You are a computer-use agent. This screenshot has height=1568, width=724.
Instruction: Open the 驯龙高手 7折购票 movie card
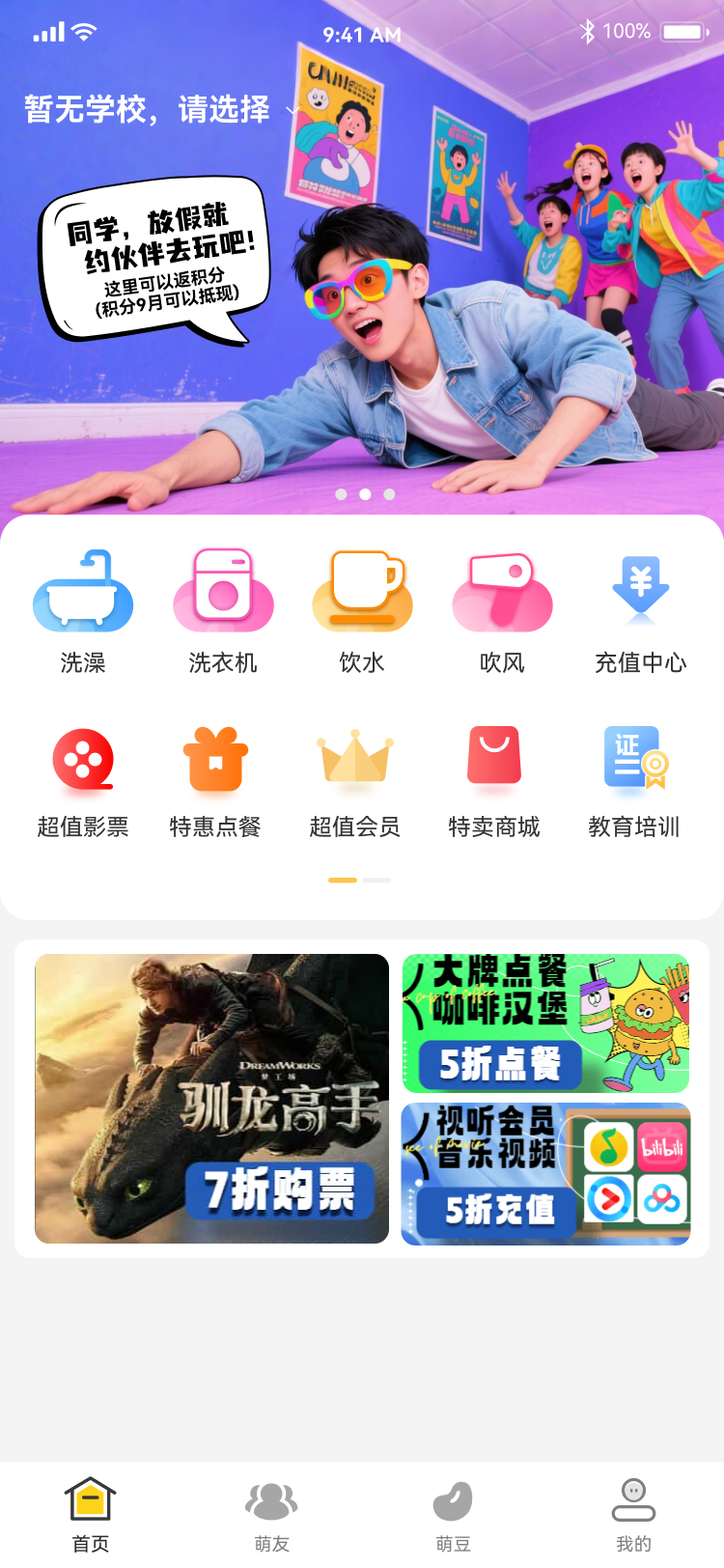tap(211, 1099)
